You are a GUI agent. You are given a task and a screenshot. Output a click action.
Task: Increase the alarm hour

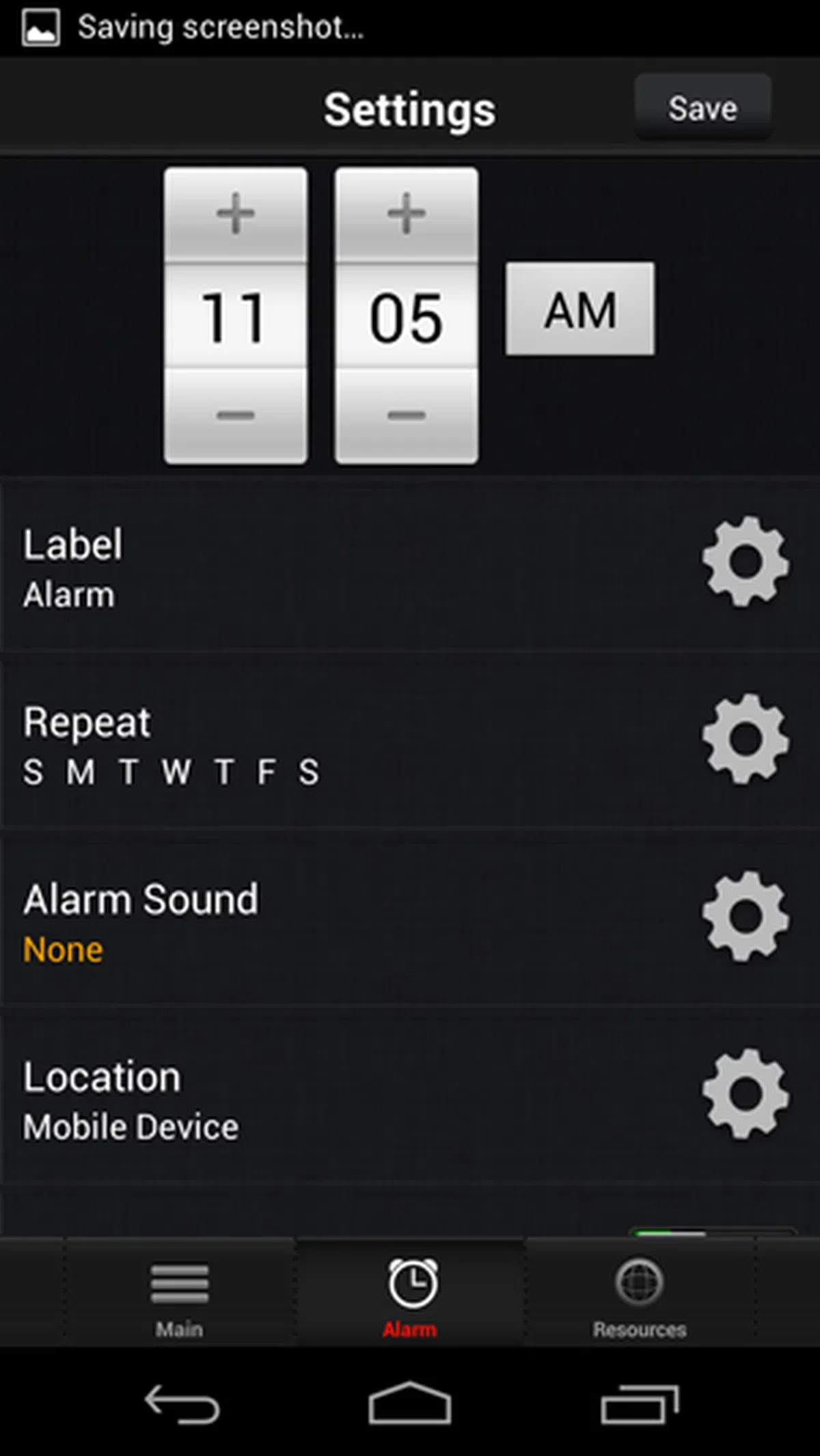pyautogui.click(x=236, y=214)
